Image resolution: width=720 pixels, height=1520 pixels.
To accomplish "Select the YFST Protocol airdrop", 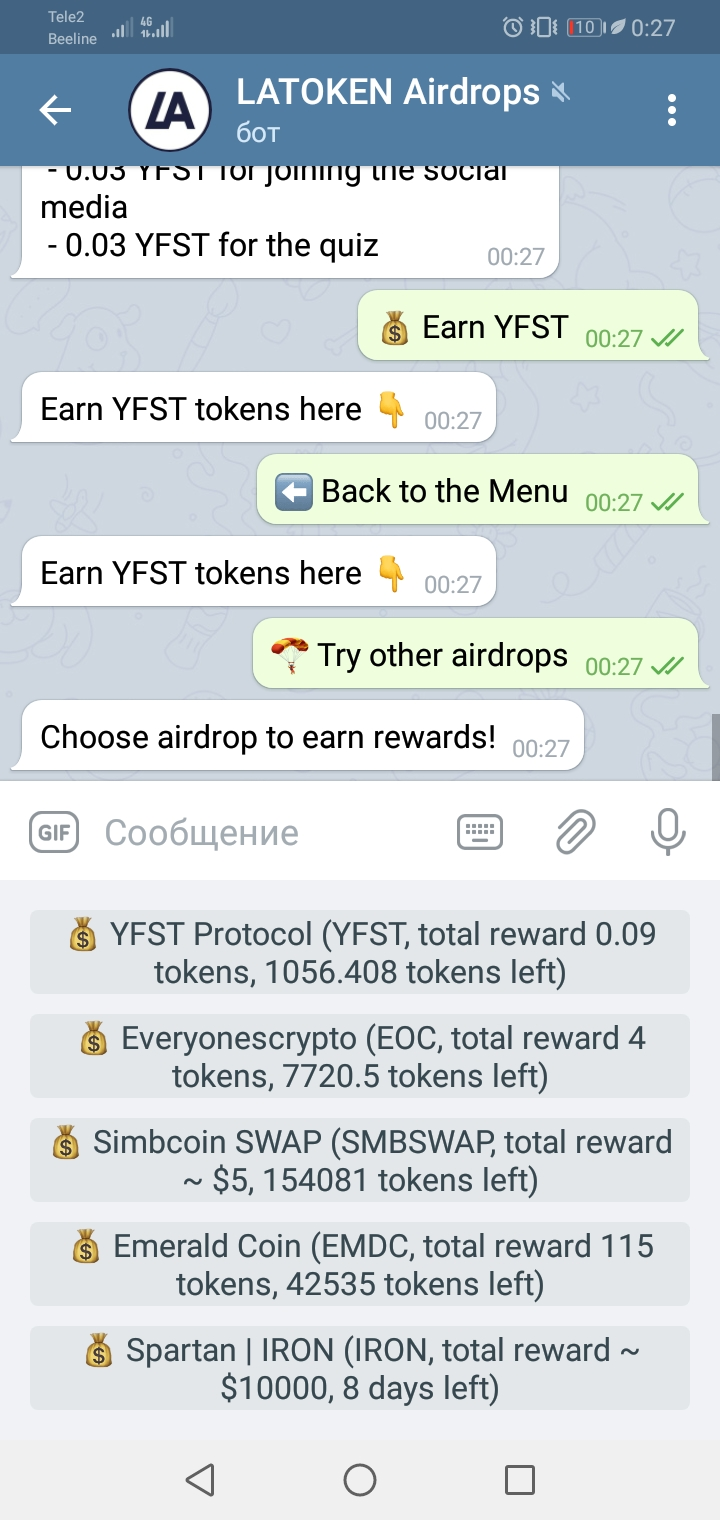I will [x=360, y=952].
